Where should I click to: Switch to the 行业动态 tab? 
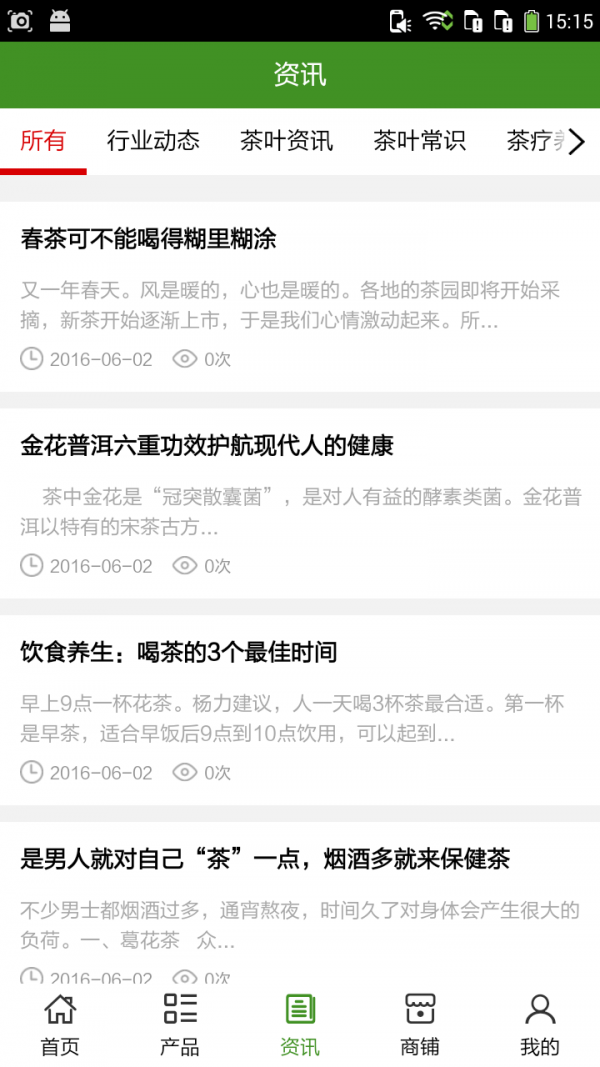(x=153, y=141)
